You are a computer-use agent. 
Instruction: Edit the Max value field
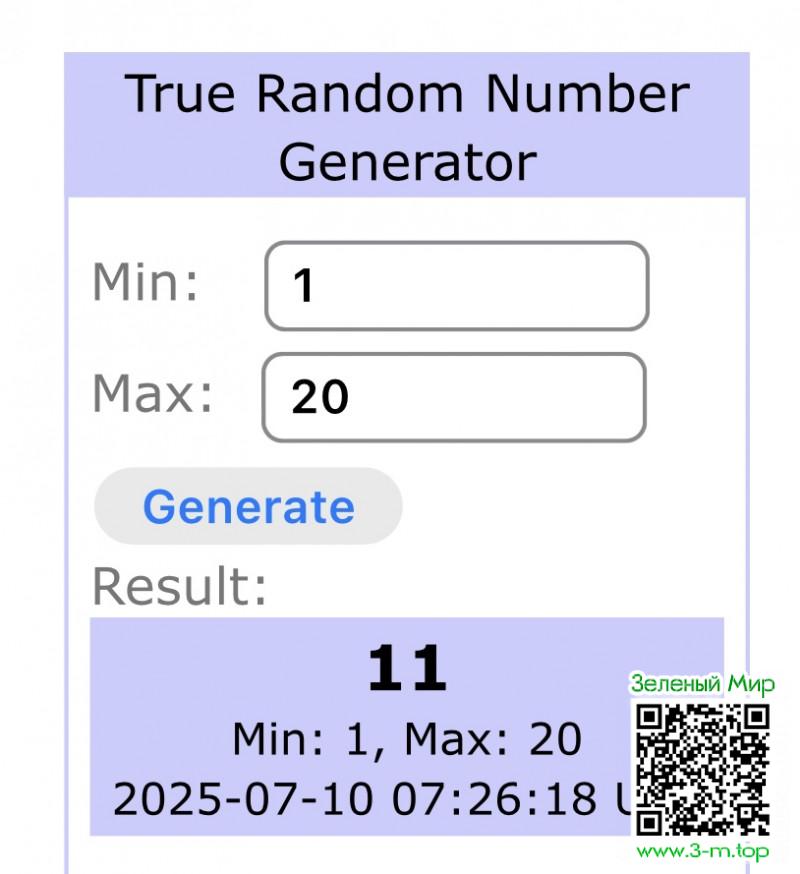click(454, 397)
